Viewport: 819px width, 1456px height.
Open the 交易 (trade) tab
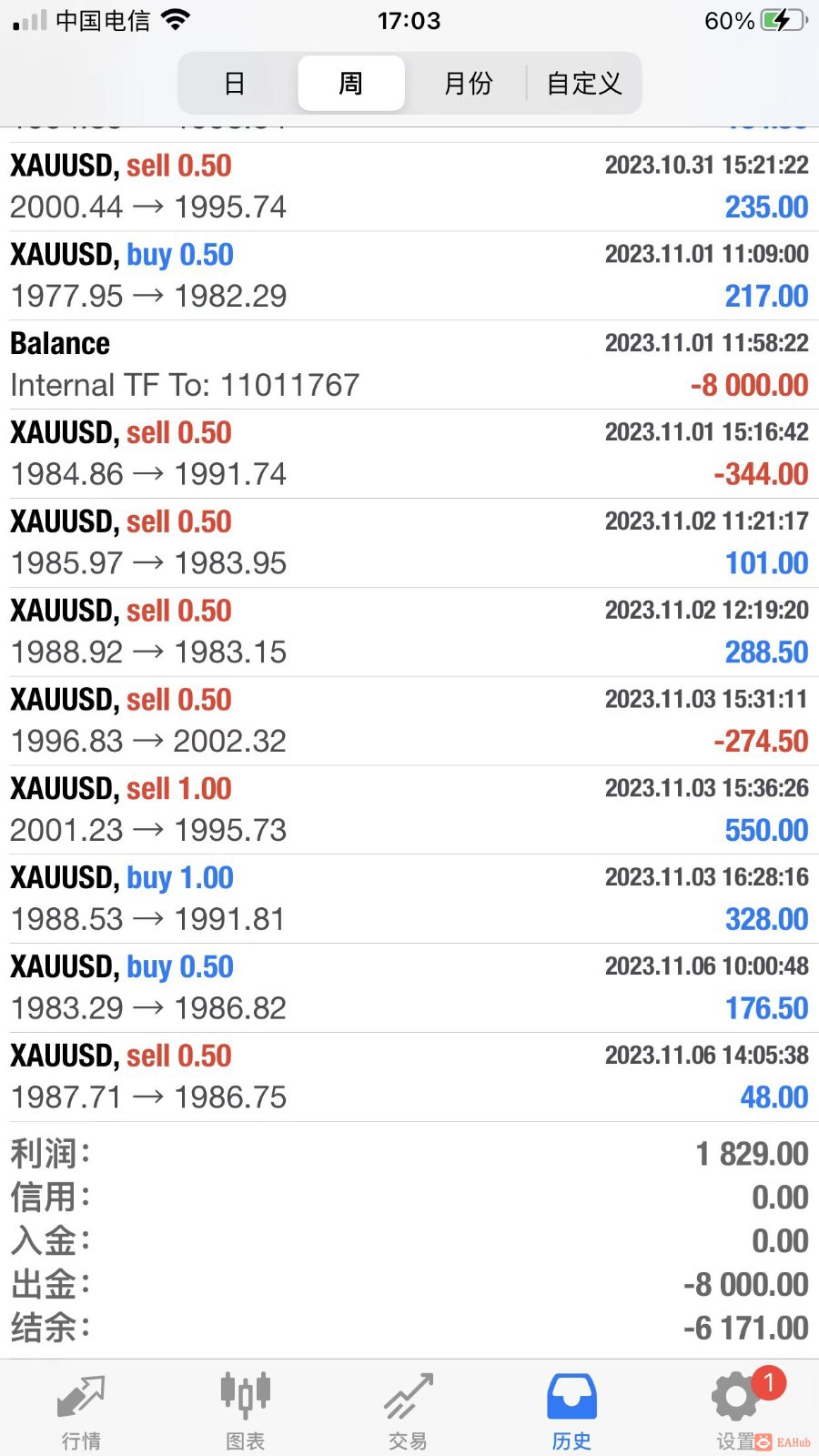coord(408,1410)
